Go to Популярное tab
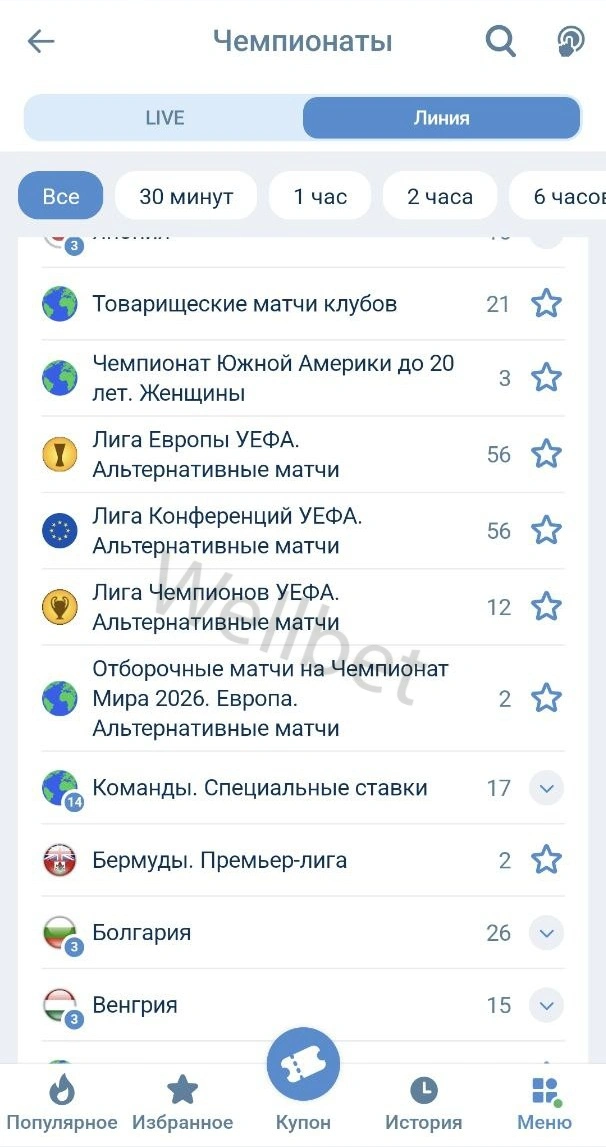The width and height of the screenshot is (606, 1147). [x=62, y=1103]
